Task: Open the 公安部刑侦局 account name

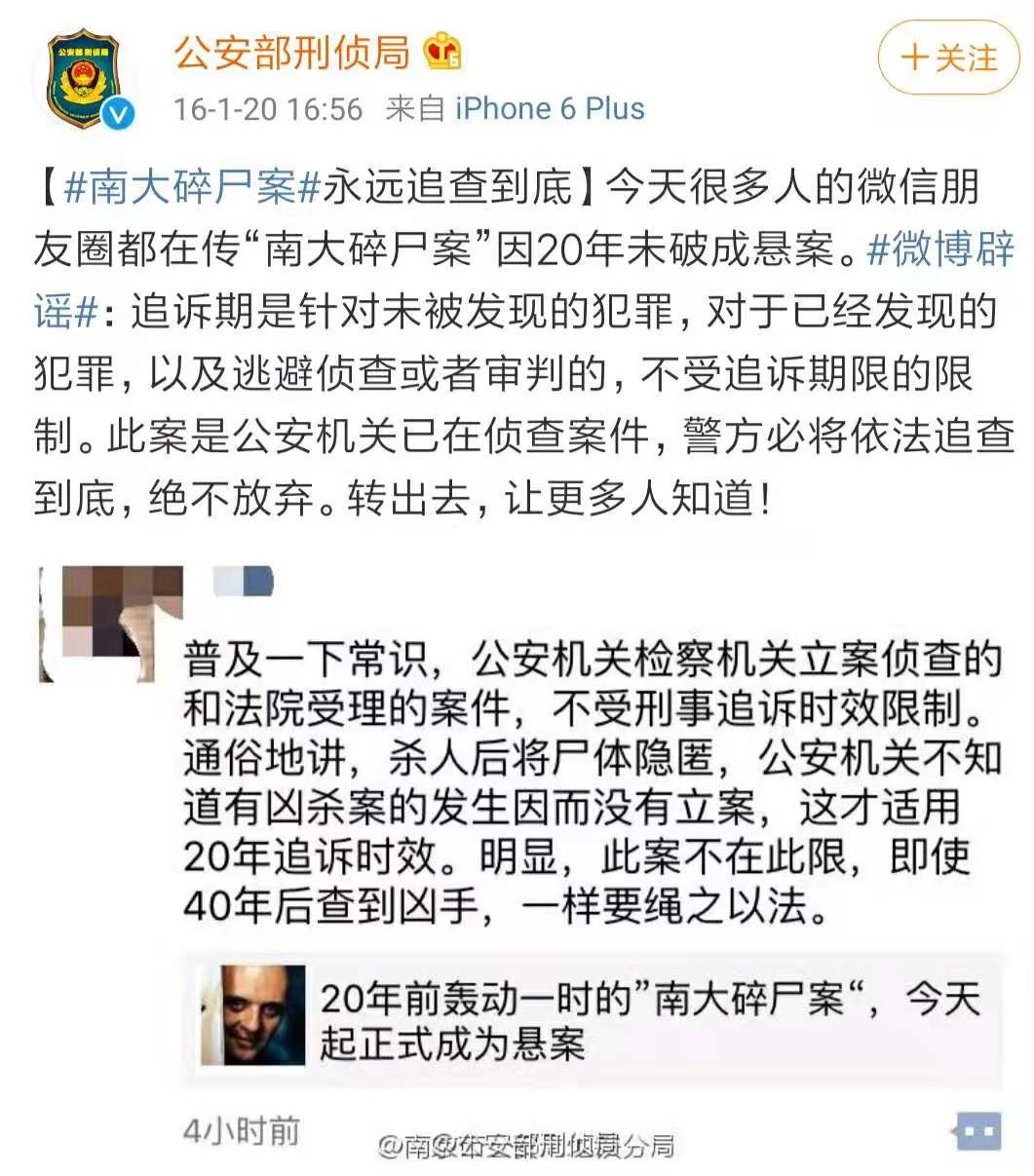Action: [x=291, y=52]
